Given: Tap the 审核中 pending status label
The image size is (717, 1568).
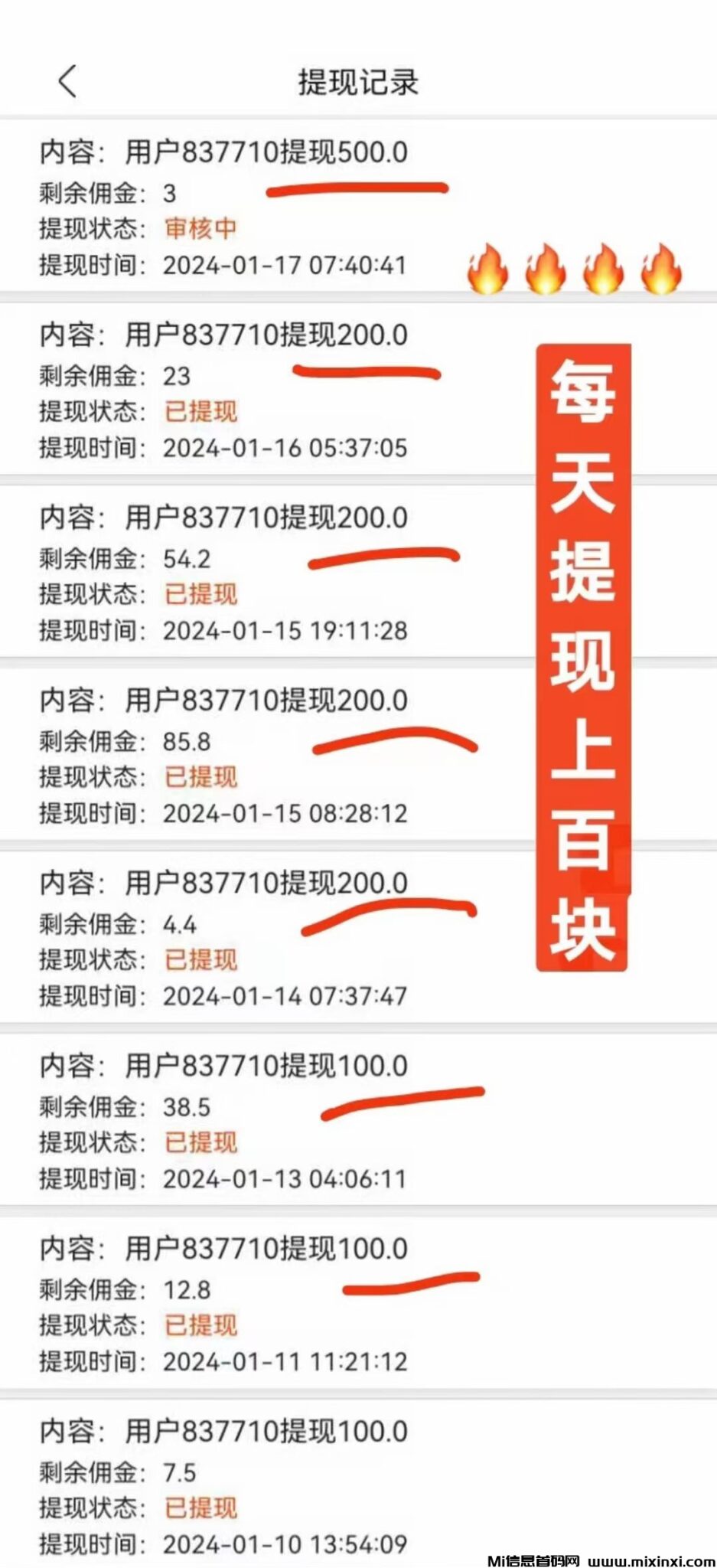Looking at the screenshot, I should (x=200, y=228).
